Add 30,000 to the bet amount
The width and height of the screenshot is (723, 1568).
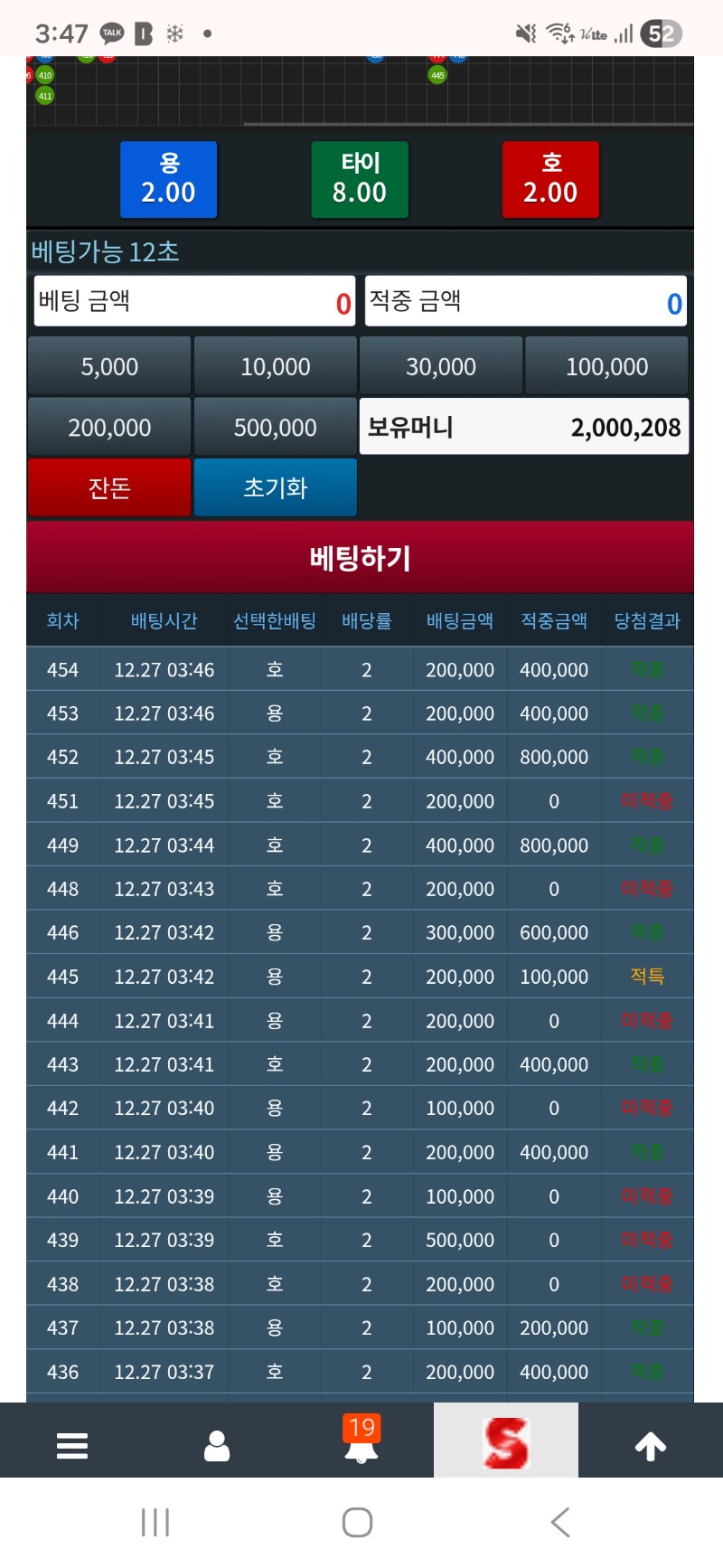coord(441,366)
